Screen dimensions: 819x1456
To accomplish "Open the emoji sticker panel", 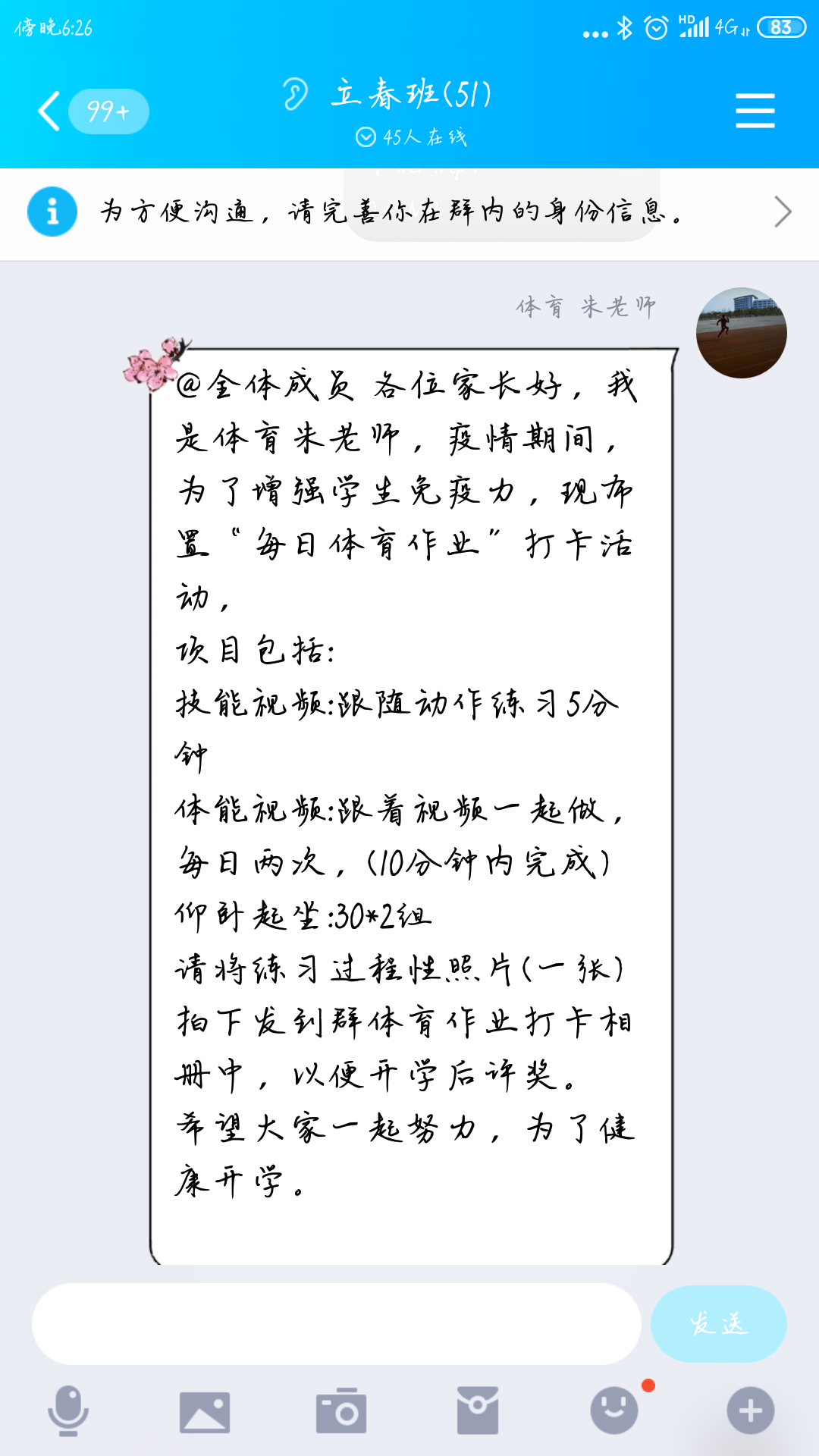I will click(x=614, y=1411).
